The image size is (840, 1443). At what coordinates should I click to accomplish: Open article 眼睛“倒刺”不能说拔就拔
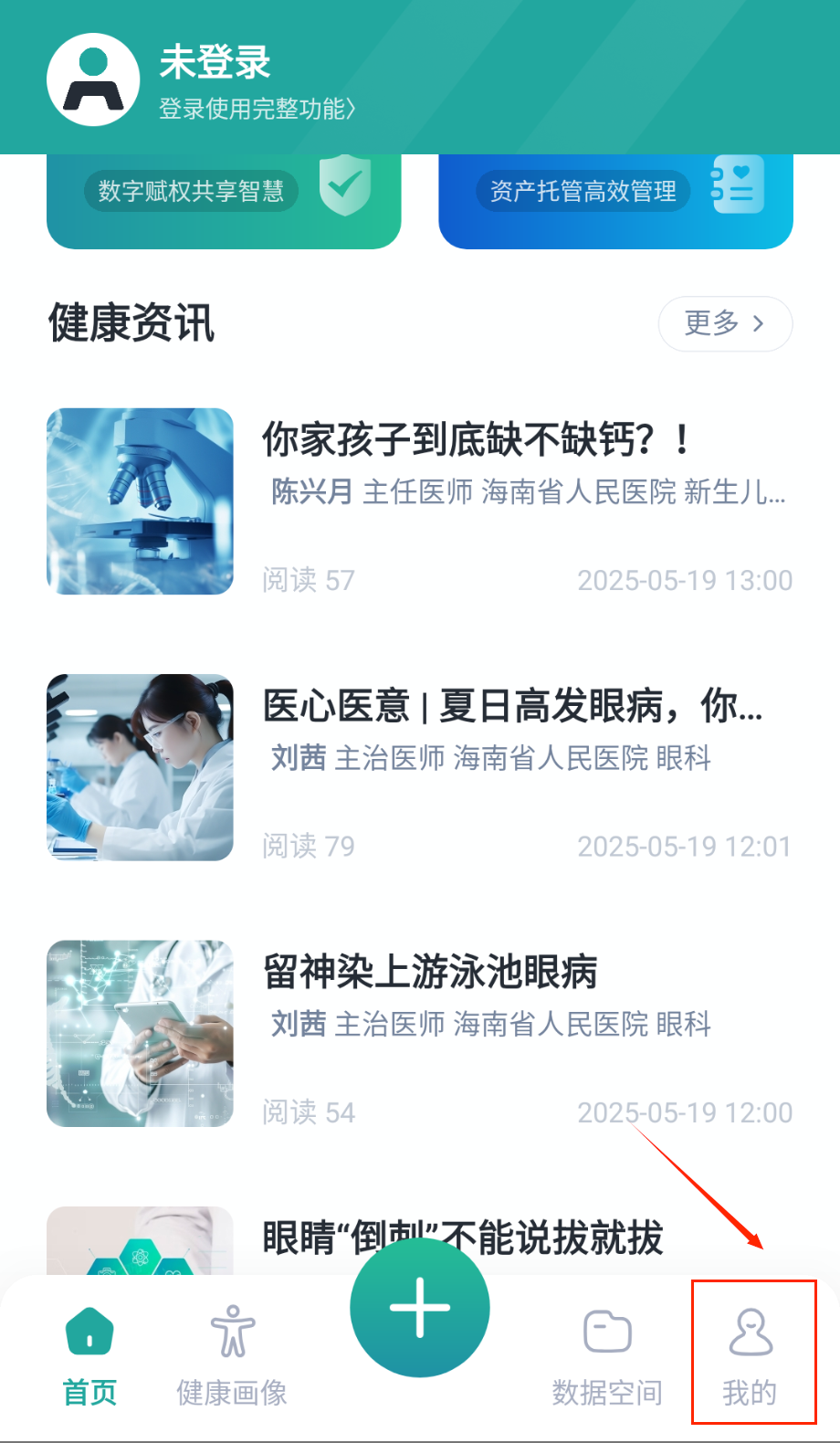point(462,1238)
